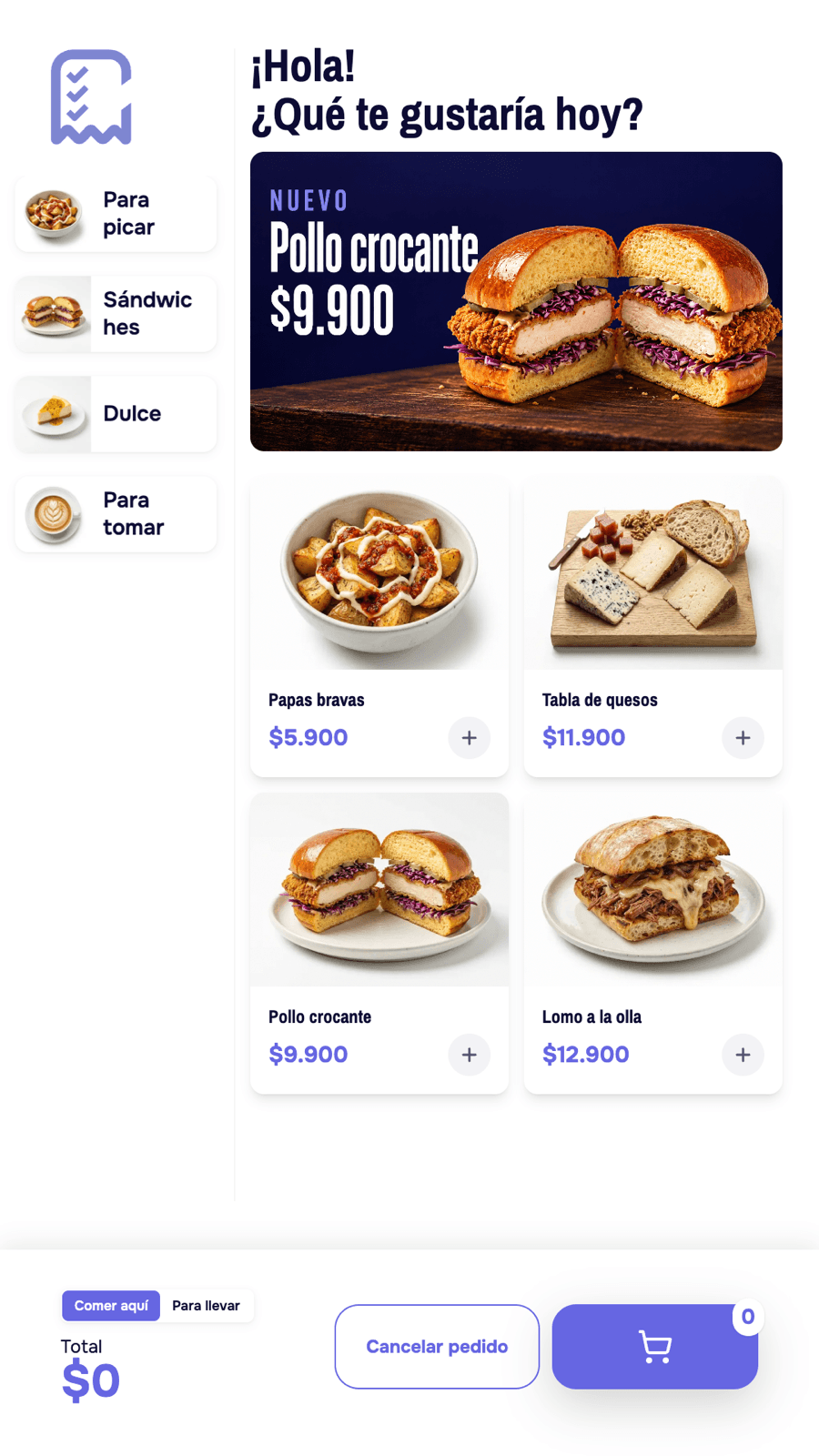This screenshot has height=1456, width=819.
Task: Add Papas bravas to the order
Action: click(469, 738)
